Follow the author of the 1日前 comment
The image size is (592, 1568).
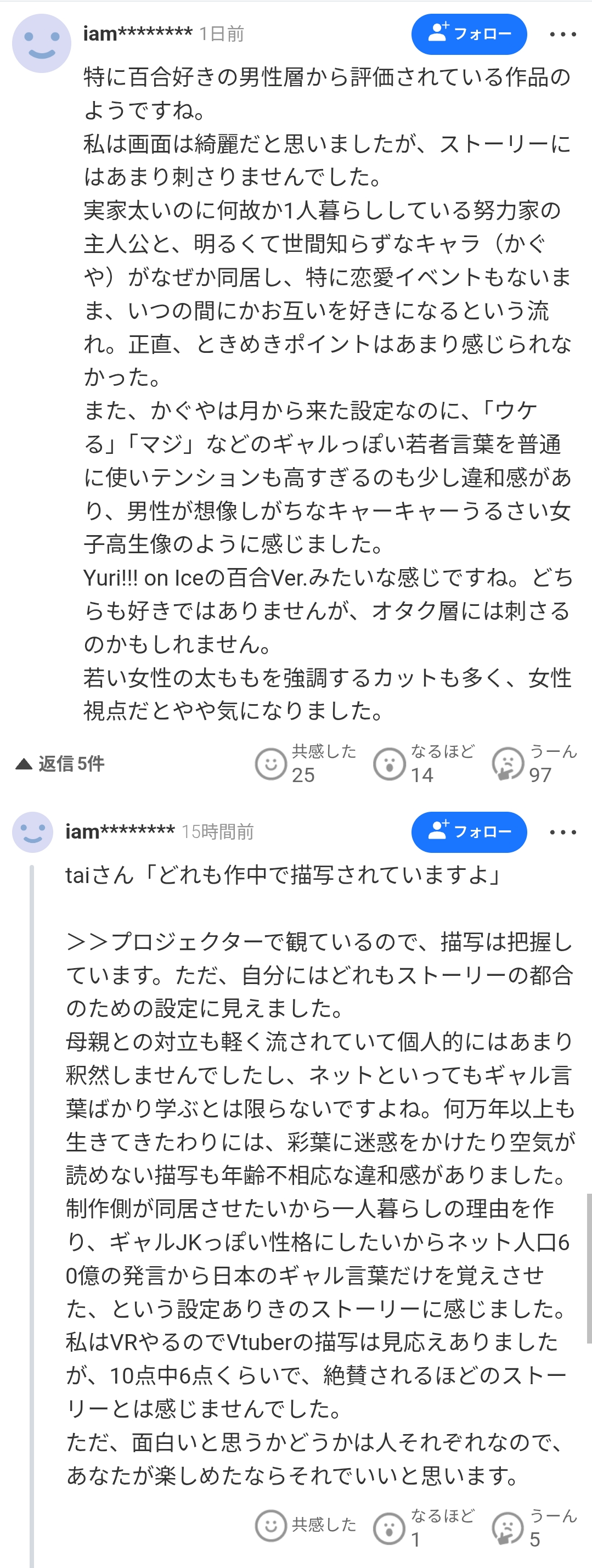tap(469, 34)
